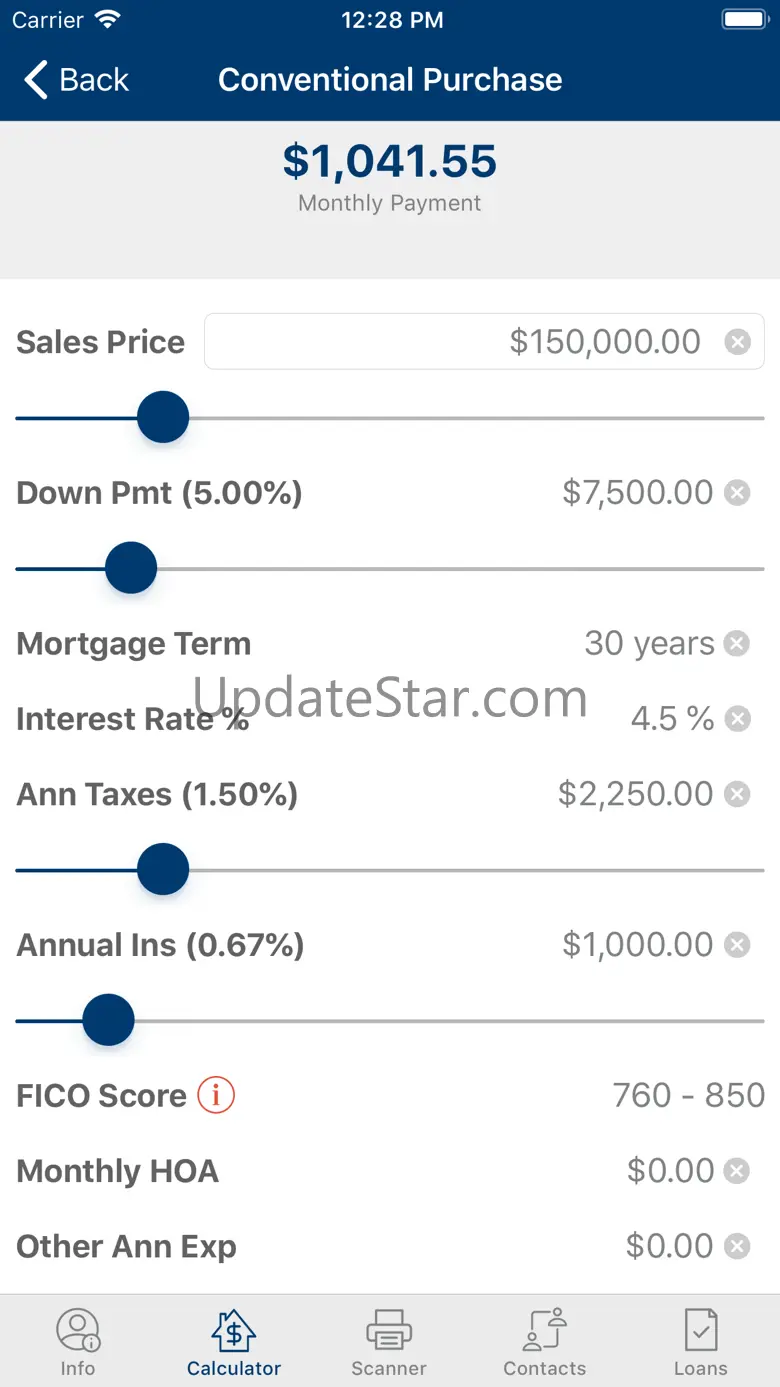Clear the Down Pmt amount
Viewport: 780px width, 1387px height.
point(737,493)
